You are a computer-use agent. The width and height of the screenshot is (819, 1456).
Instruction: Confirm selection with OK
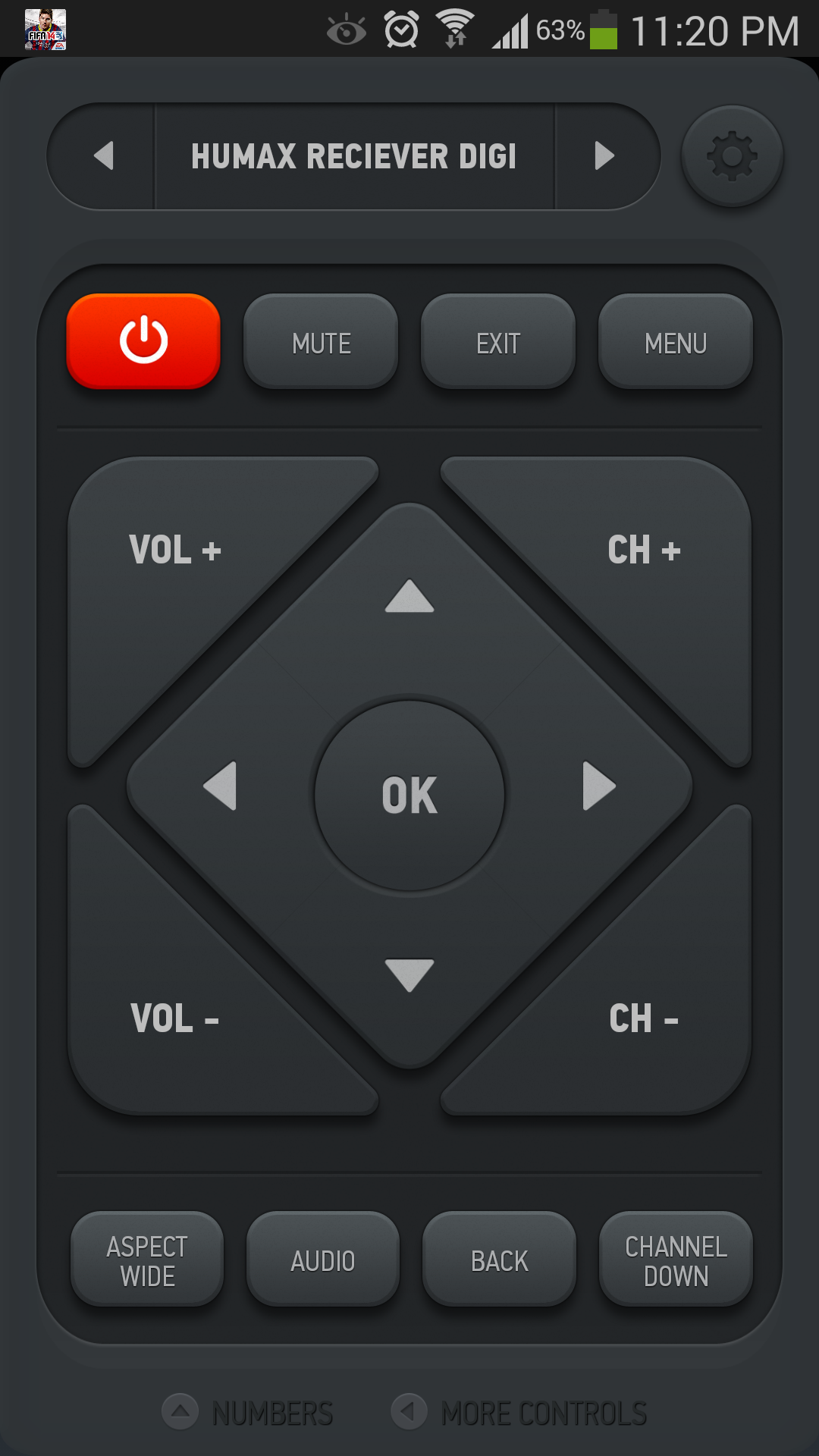409,795
